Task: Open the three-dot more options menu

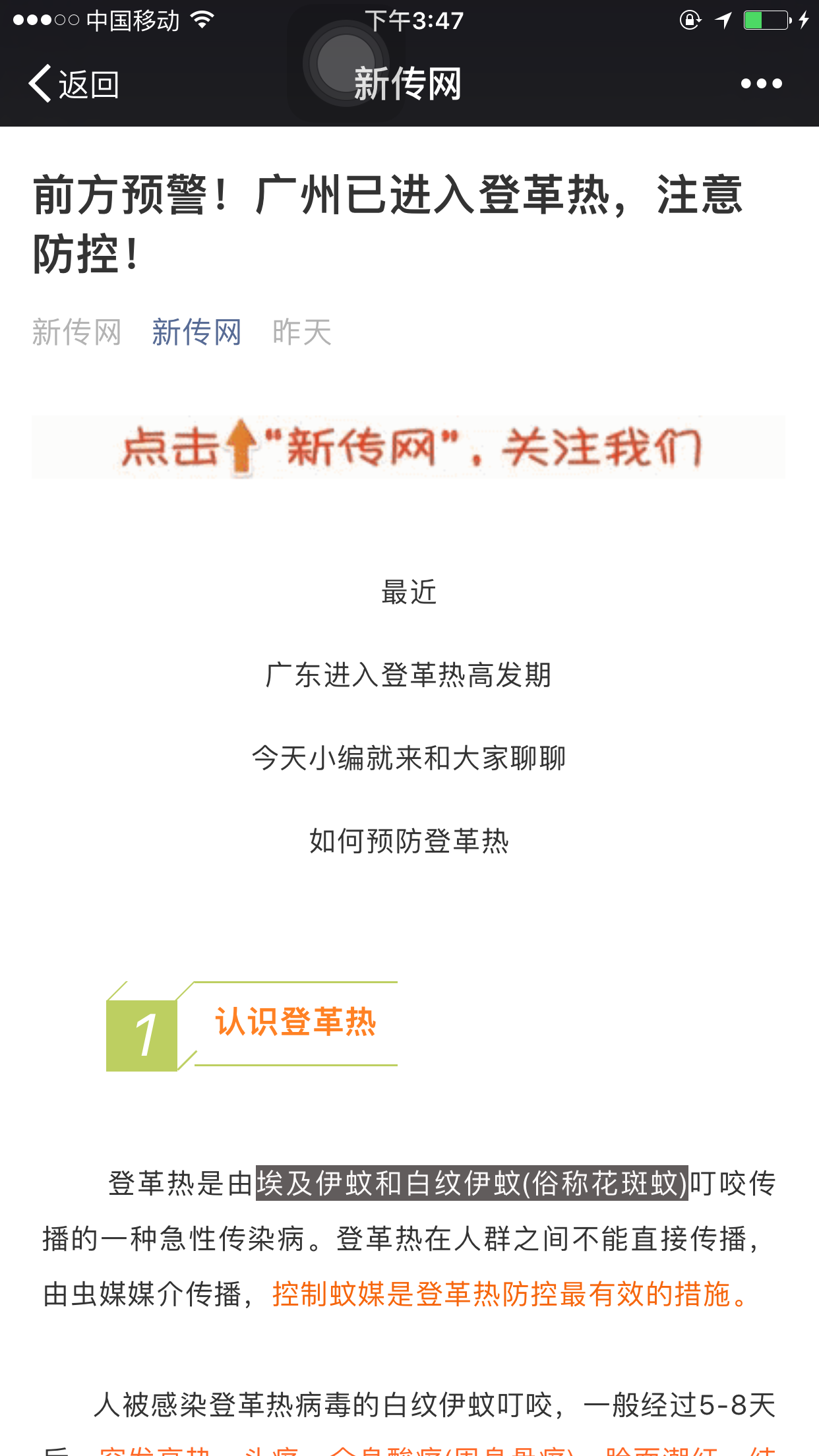Action: pyautogui.click(x=761, y=84)
